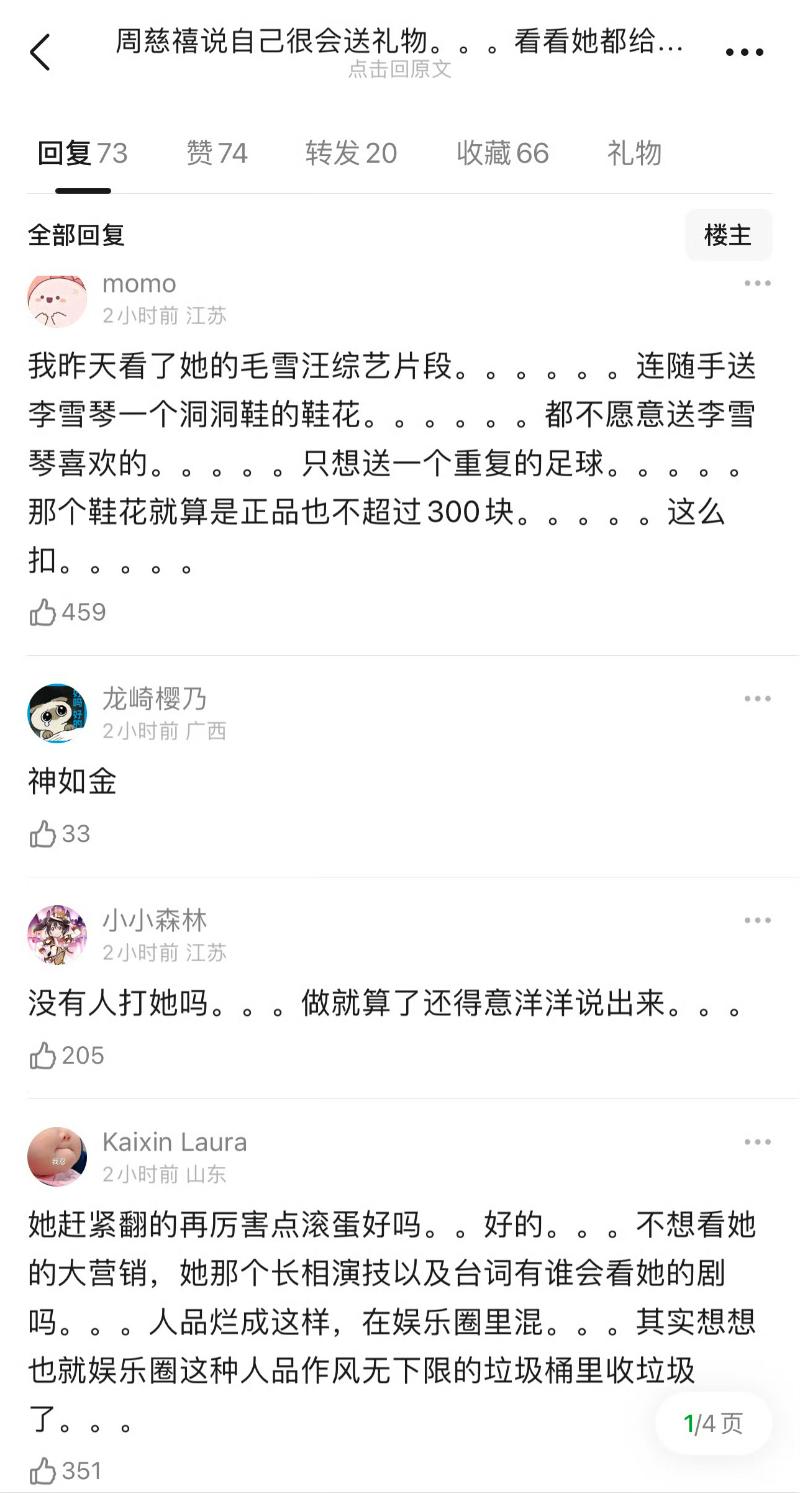Like momo's reply

43,612
